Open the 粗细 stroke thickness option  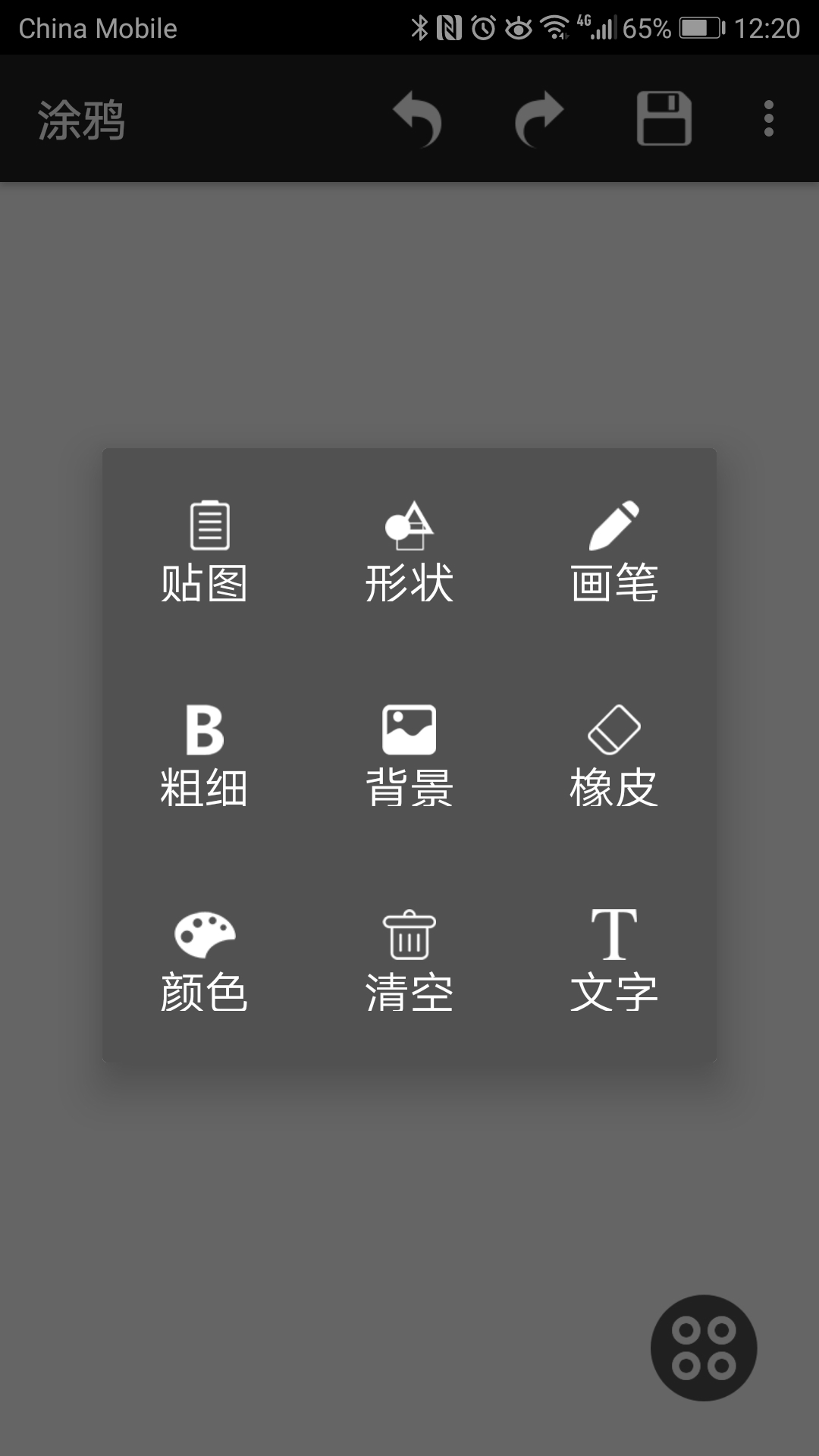206,758
